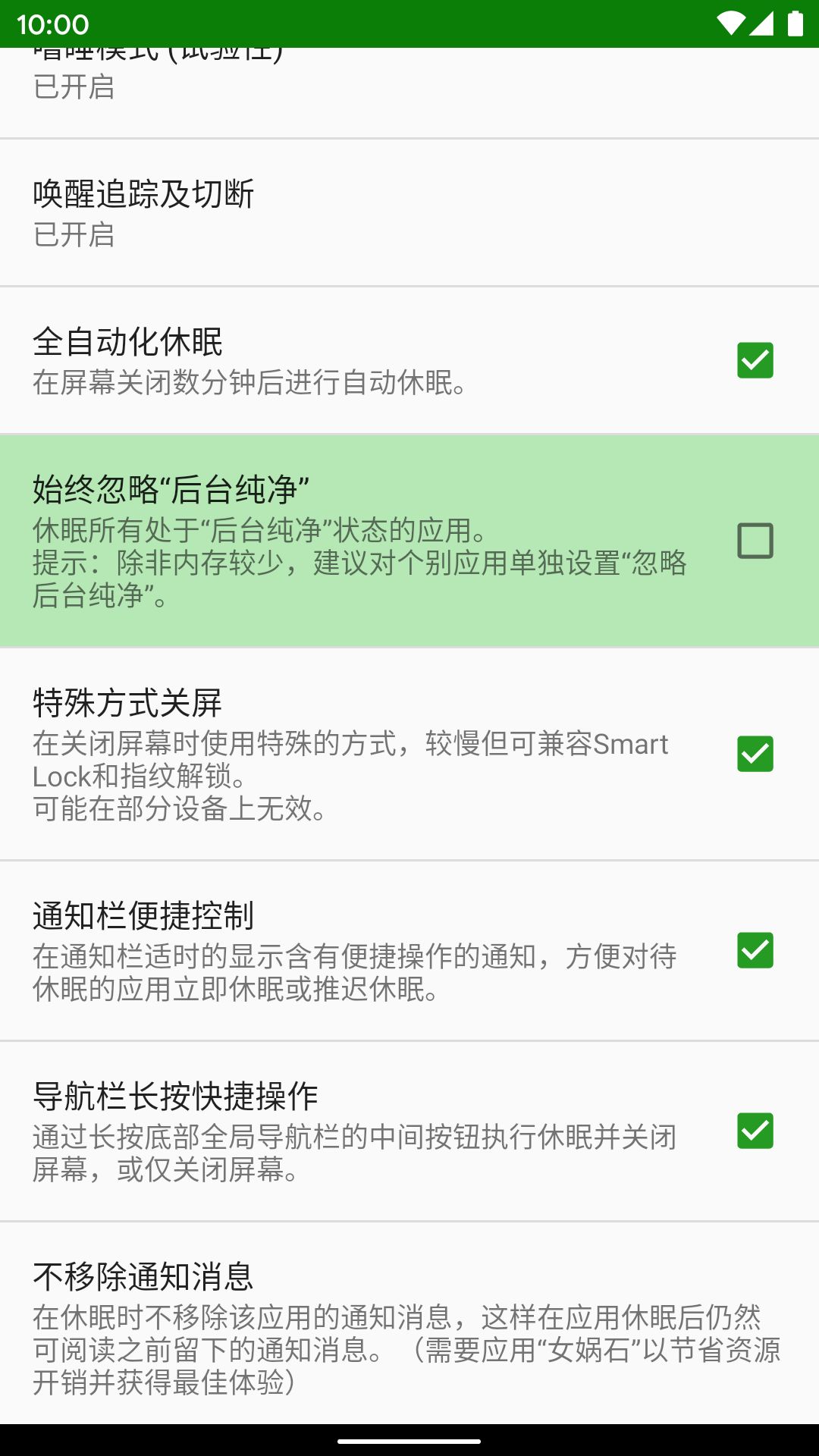Uncheck 导航栏长按快捷操作 option
Viewport: 819px width, 1456px height.
755,1131
